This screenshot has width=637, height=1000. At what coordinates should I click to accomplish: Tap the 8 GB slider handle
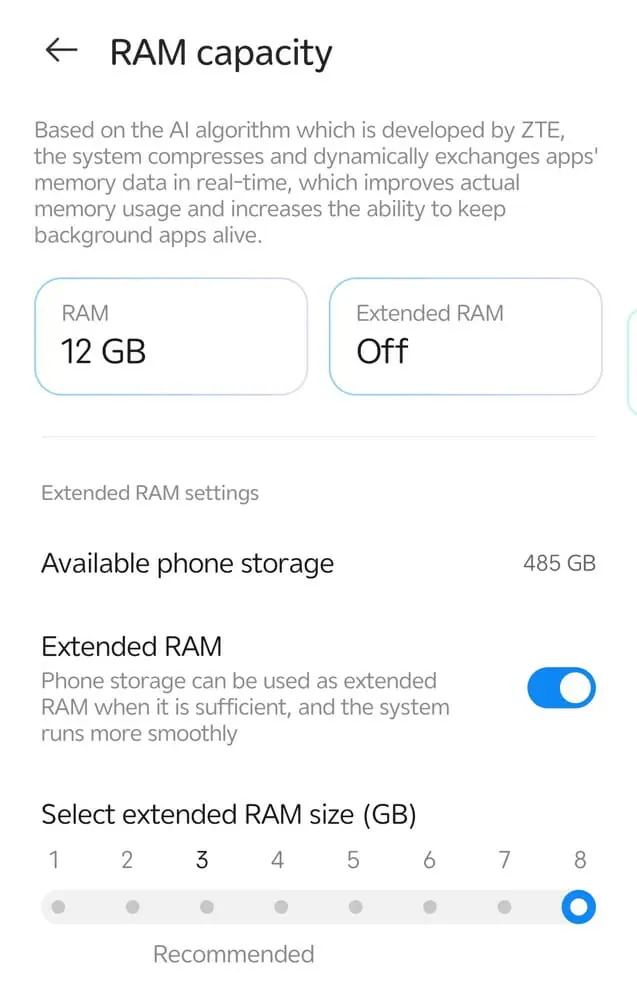(x=579, y=907)
